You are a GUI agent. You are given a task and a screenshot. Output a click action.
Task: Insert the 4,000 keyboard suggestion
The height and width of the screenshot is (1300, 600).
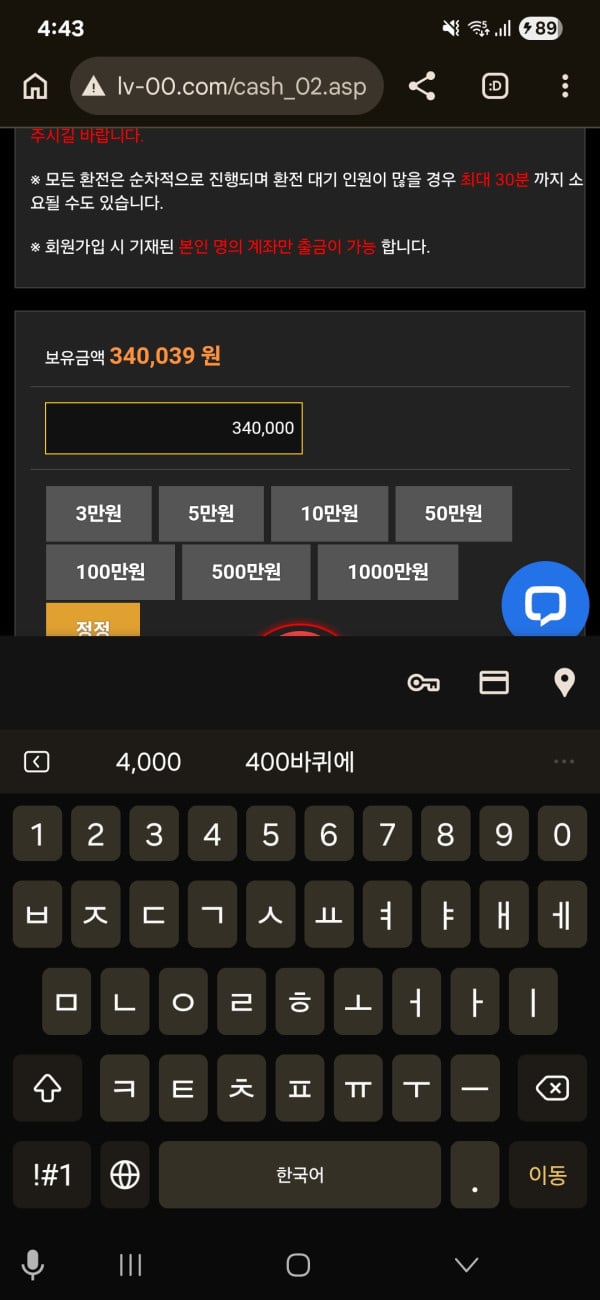pyautogui.click(x=148, y=762)
